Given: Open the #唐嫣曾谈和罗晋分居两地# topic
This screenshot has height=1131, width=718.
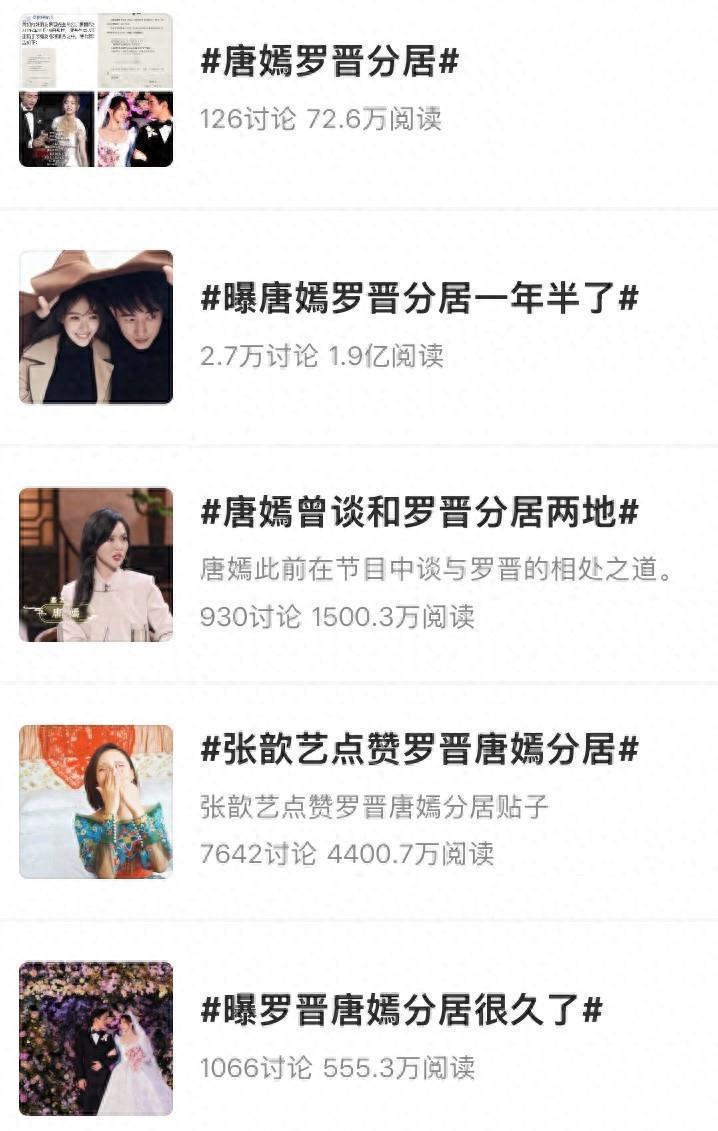Looking at the screenshot, I should (419, 513).
